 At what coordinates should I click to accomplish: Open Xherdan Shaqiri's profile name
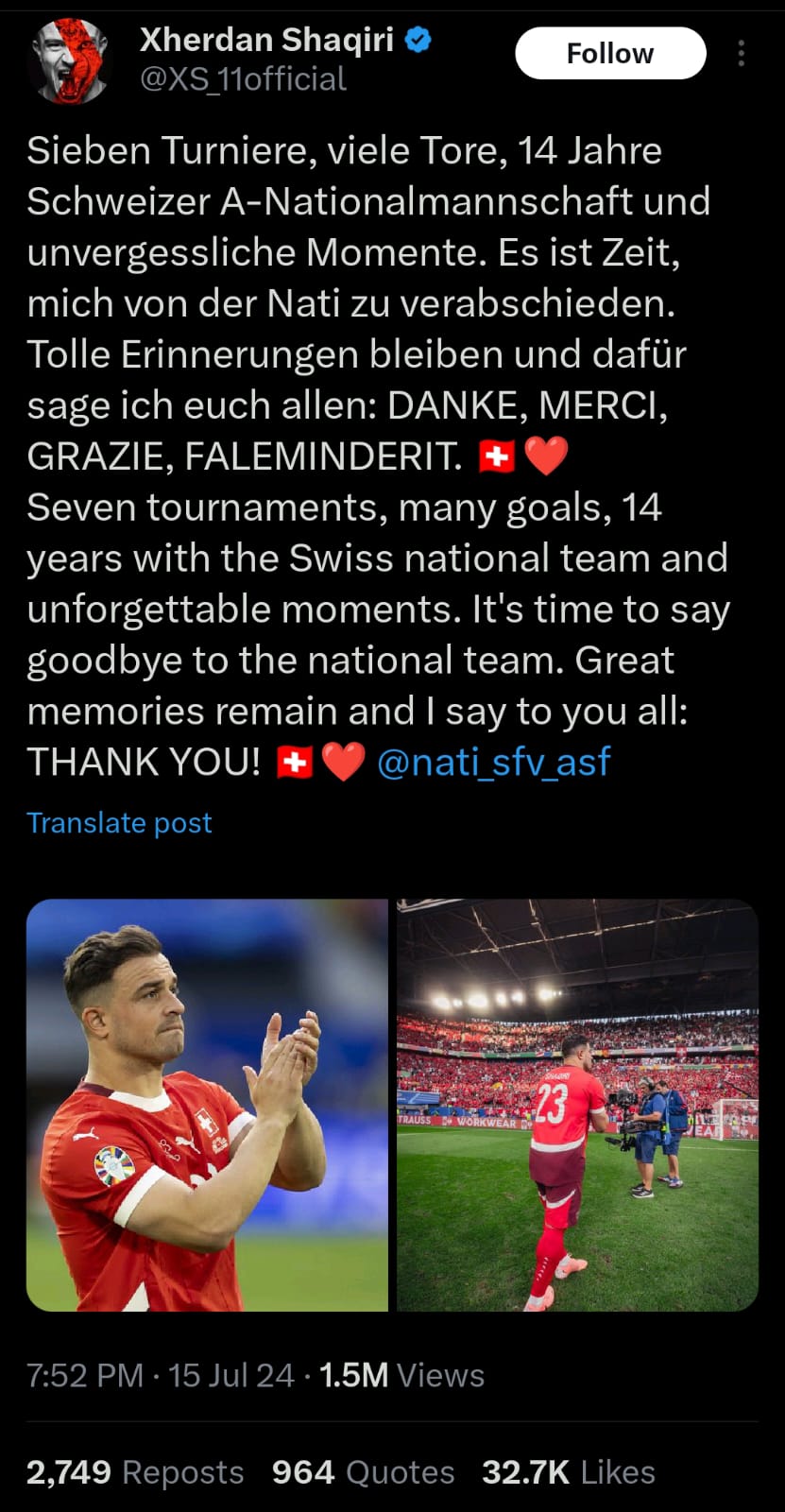tap(266, 40)
